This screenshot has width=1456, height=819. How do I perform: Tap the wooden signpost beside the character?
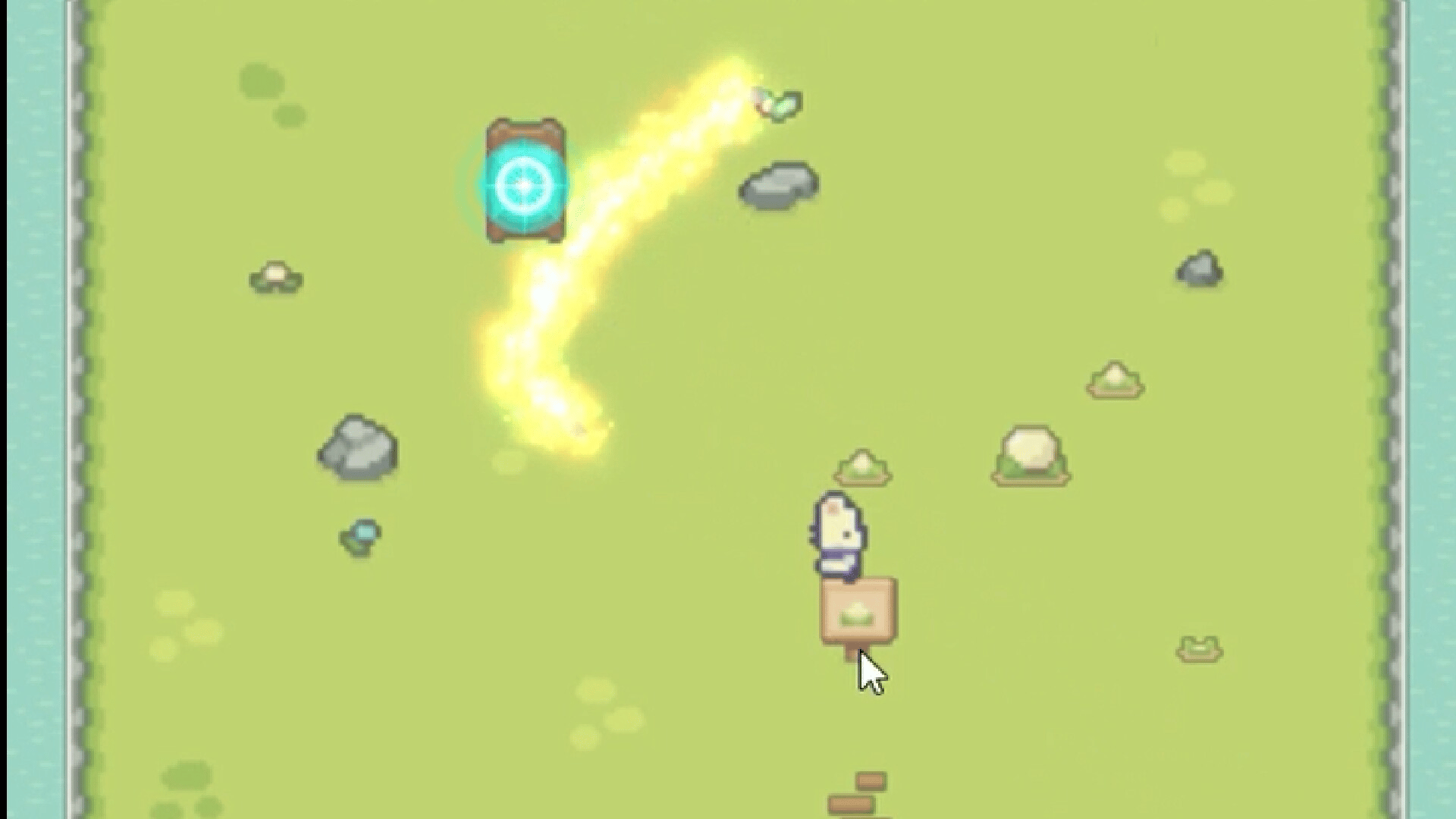(858, 613)
